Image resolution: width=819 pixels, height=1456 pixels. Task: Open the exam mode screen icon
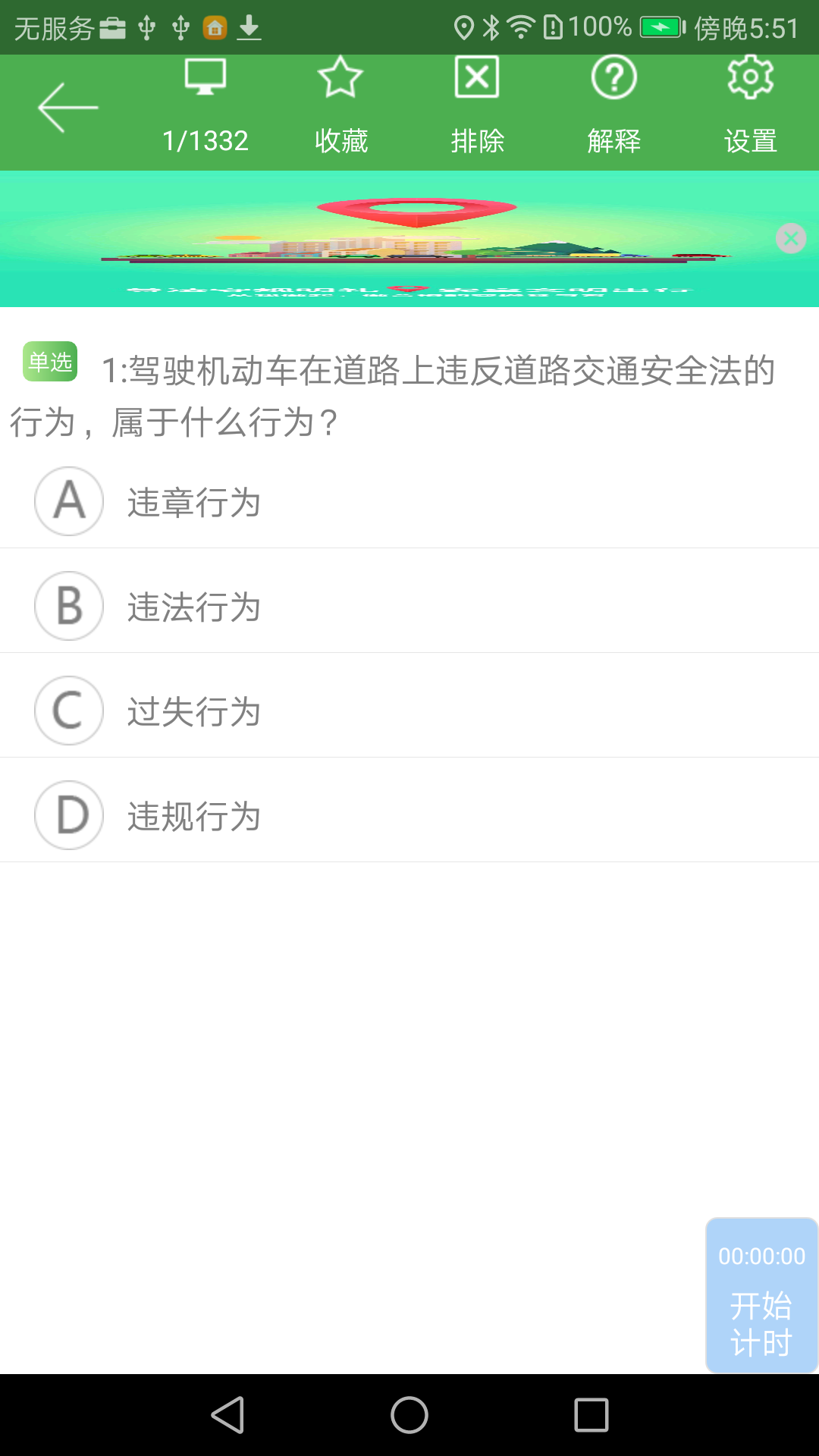pyautogui.click(x=205, y=77)
